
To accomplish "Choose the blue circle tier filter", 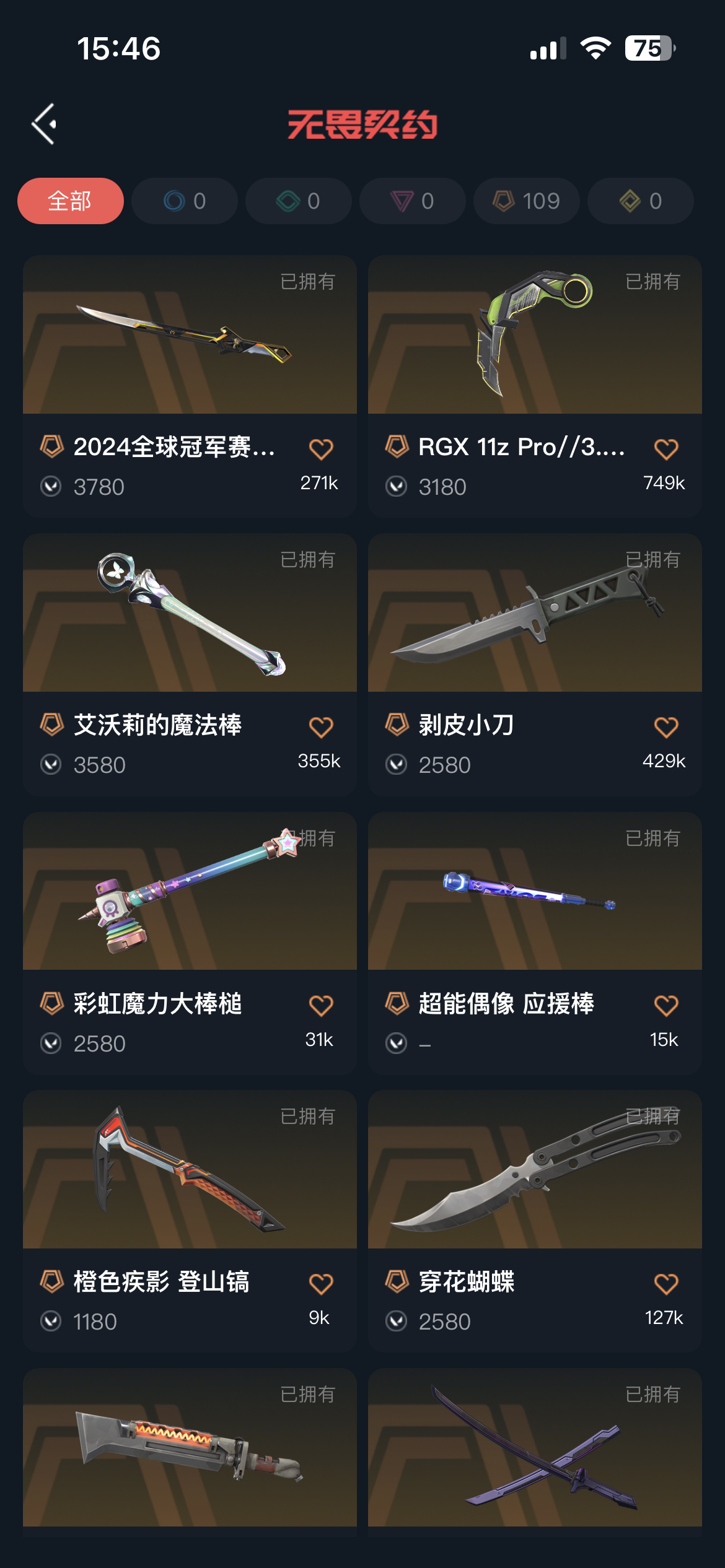I will [184, 201].
